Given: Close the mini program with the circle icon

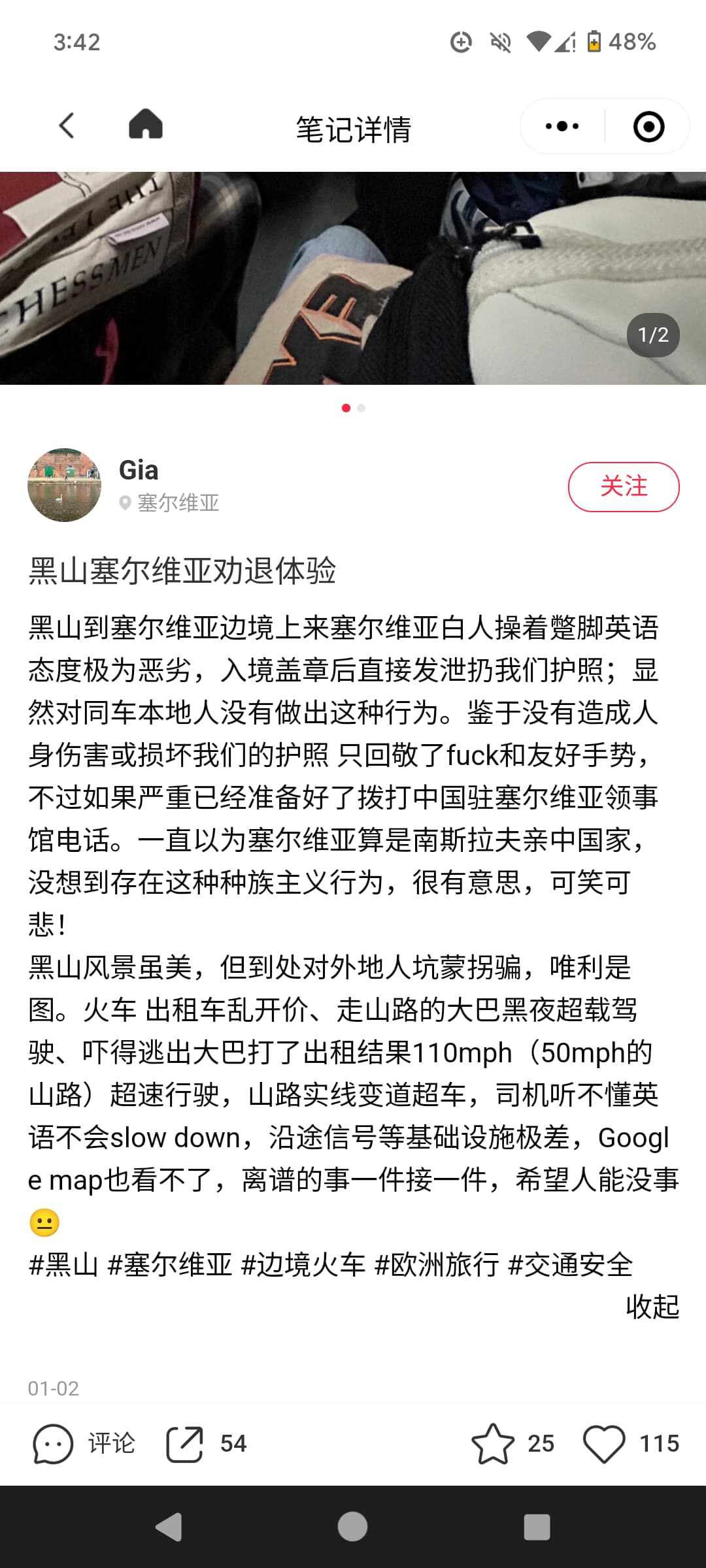Looking at the screenshot, I should coord(648,126).
